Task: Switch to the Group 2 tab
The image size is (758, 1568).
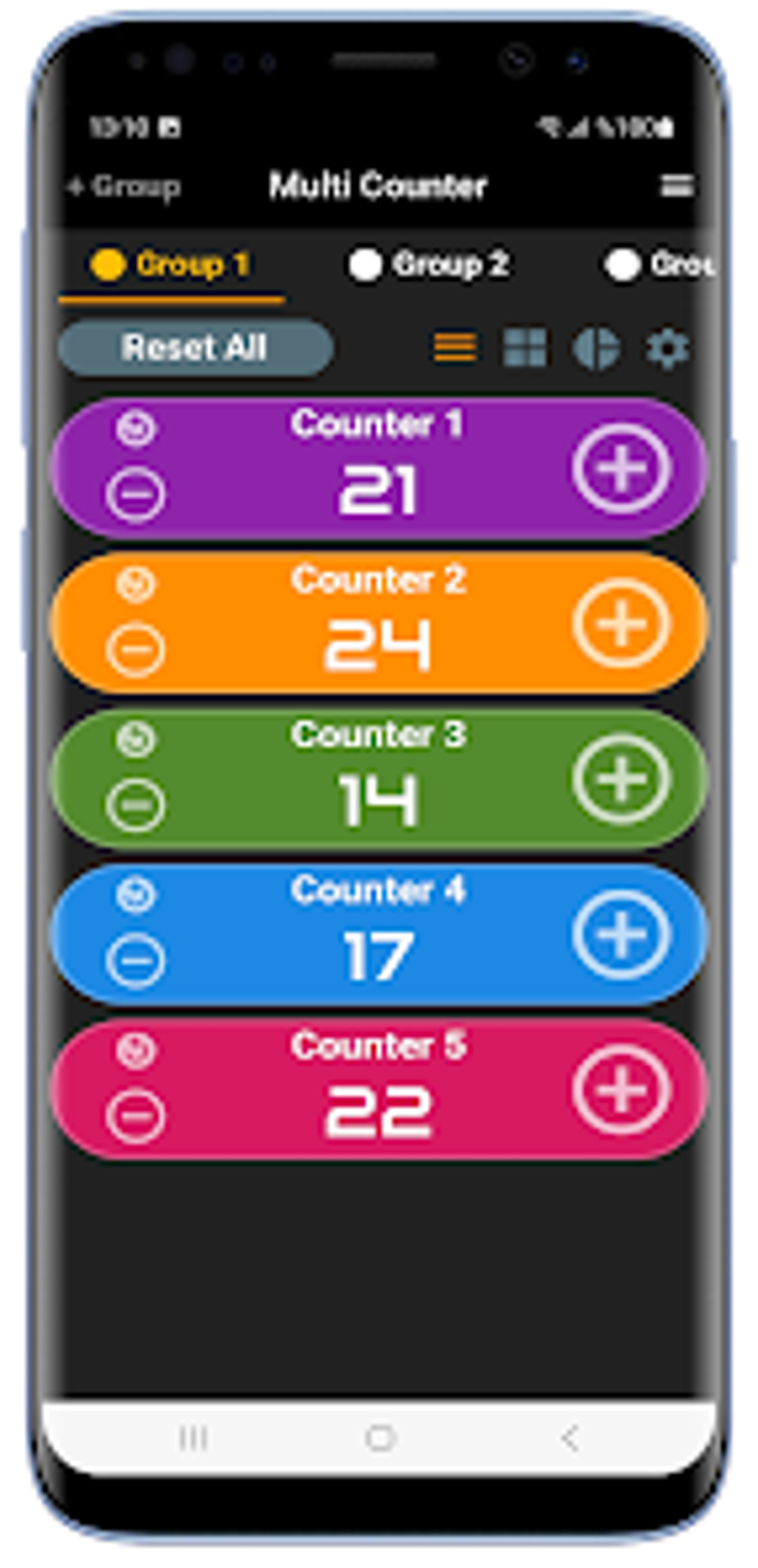Action: tap(430, 264)
